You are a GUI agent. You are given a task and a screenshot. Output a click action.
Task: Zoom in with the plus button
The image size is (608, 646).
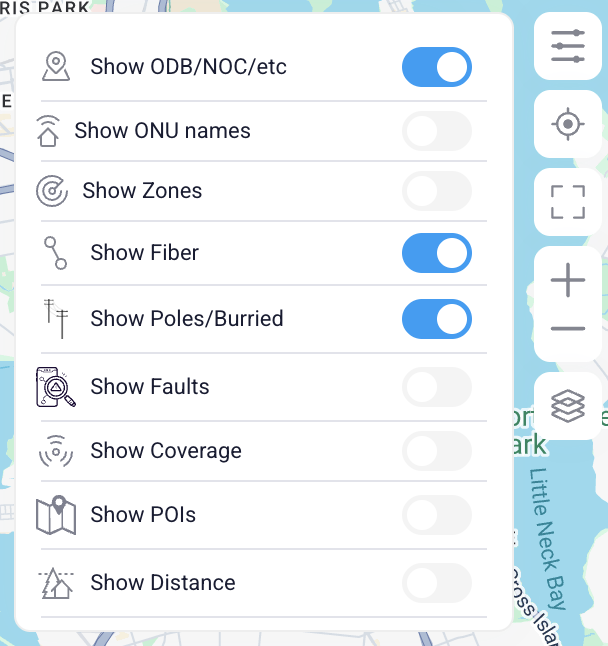(x=568, y=282)
